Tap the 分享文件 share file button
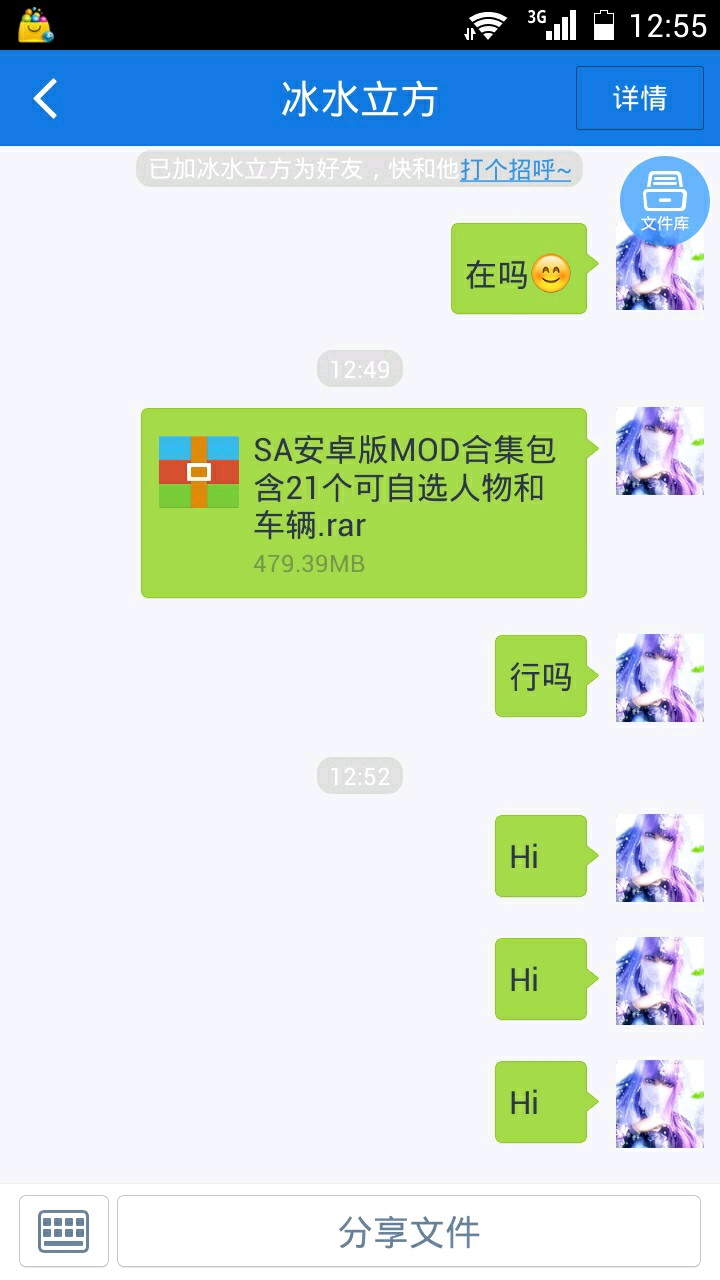The height and width of the screenshot is (1280, 720). tap(408, 1231)
